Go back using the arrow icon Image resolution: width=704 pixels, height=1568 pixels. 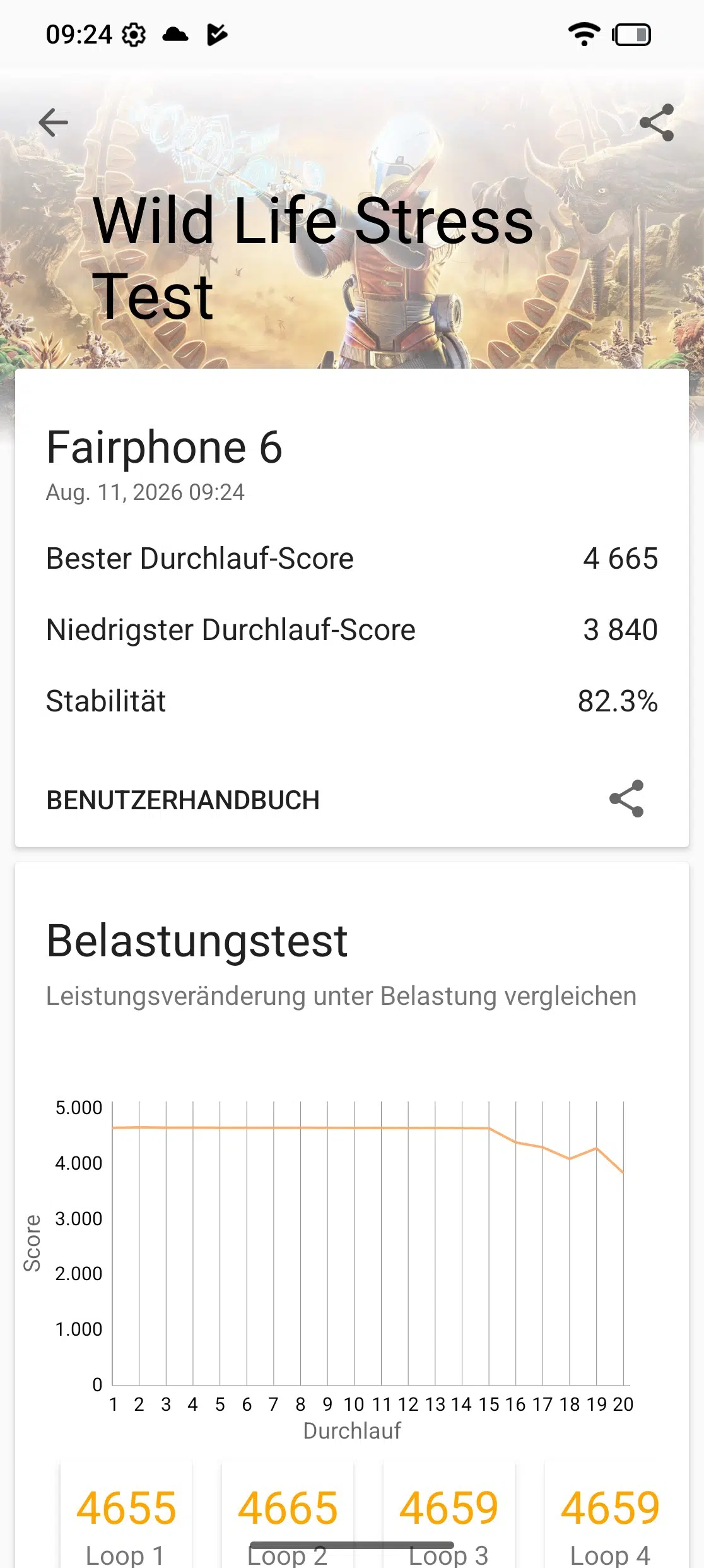coord(54,122)
